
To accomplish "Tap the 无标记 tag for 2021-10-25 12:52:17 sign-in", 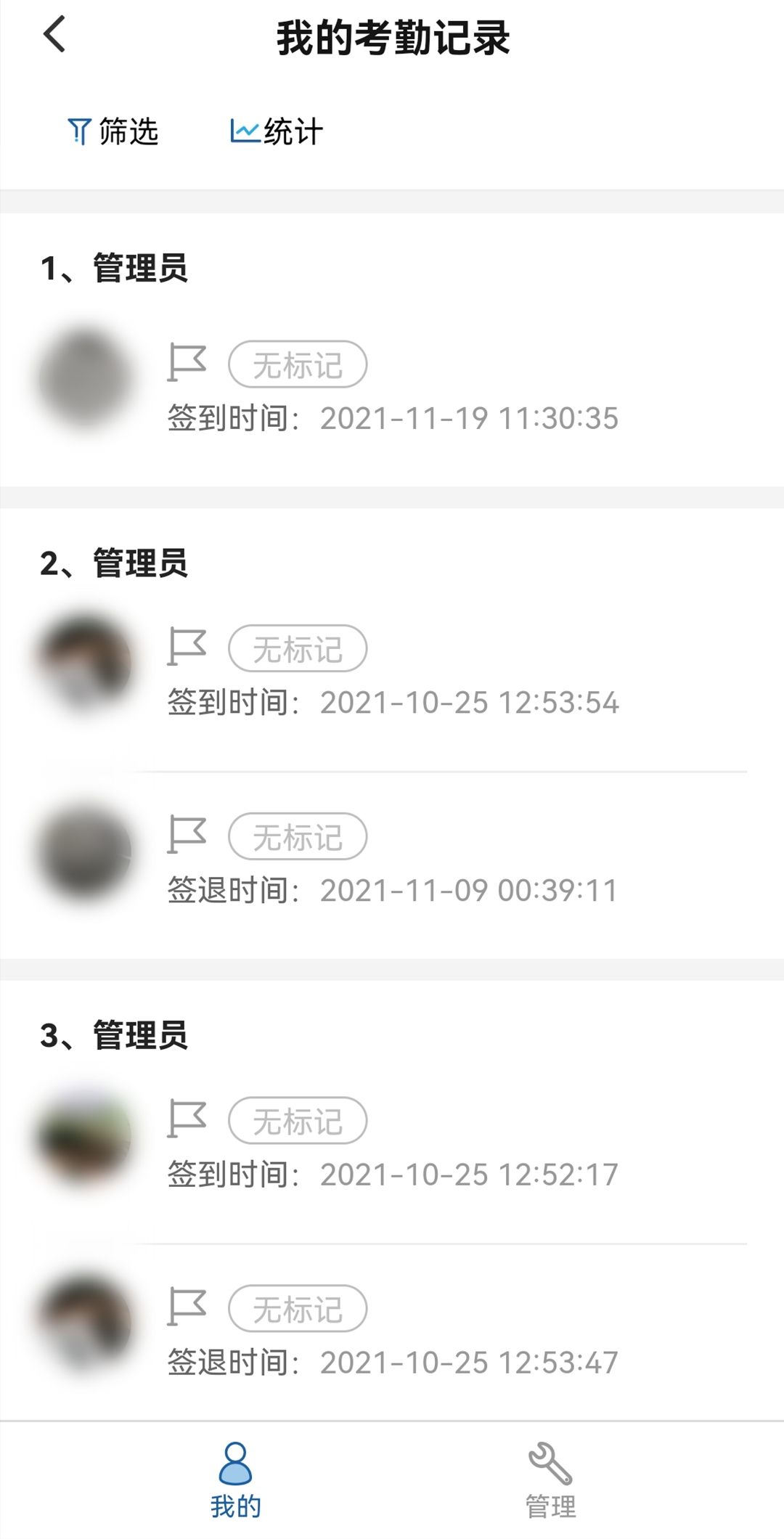I will click(298, 1120).
